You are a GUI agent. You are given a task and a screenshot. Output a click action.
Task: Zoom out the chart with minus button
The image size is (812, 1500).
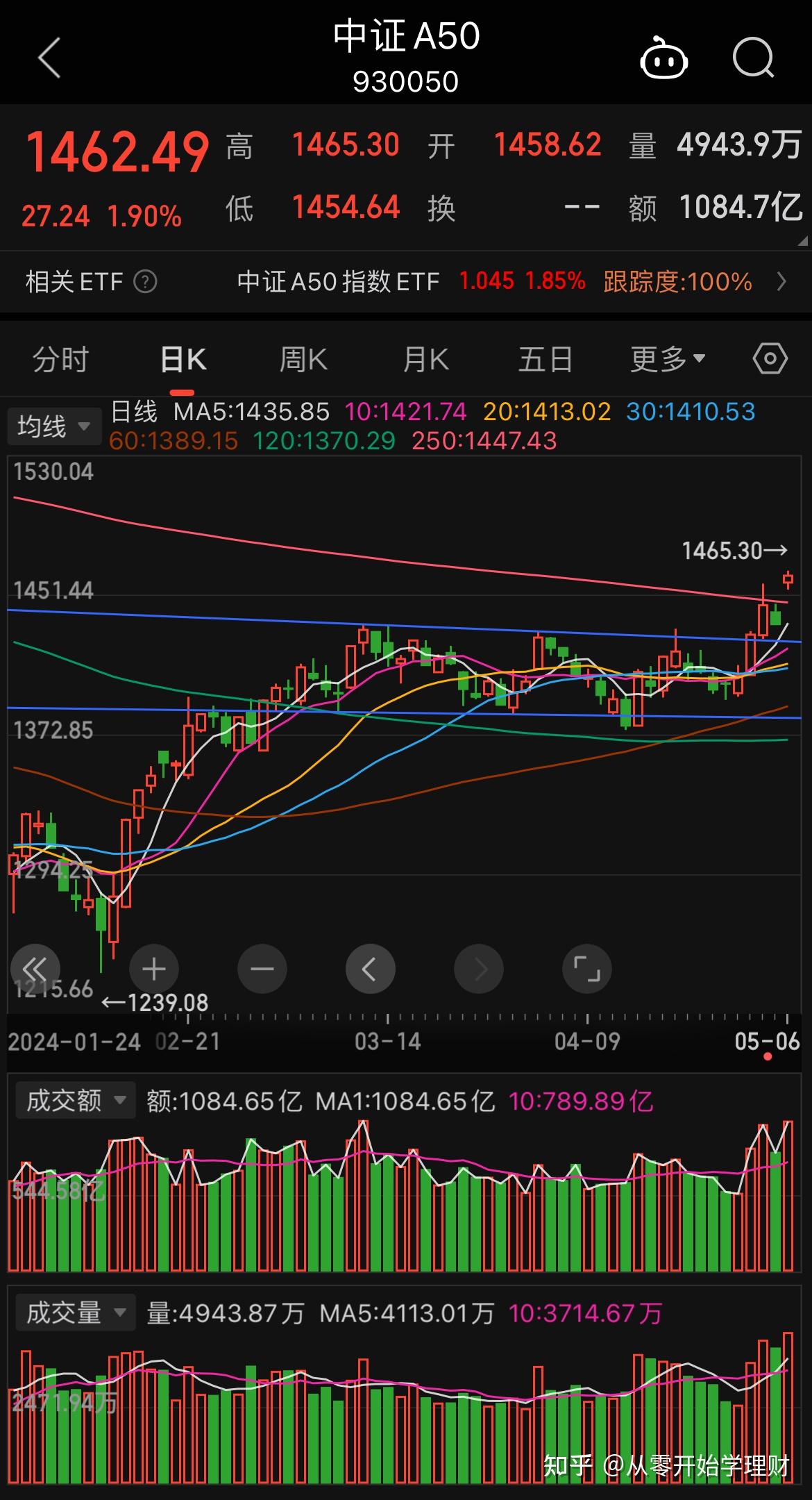(262, 969)
